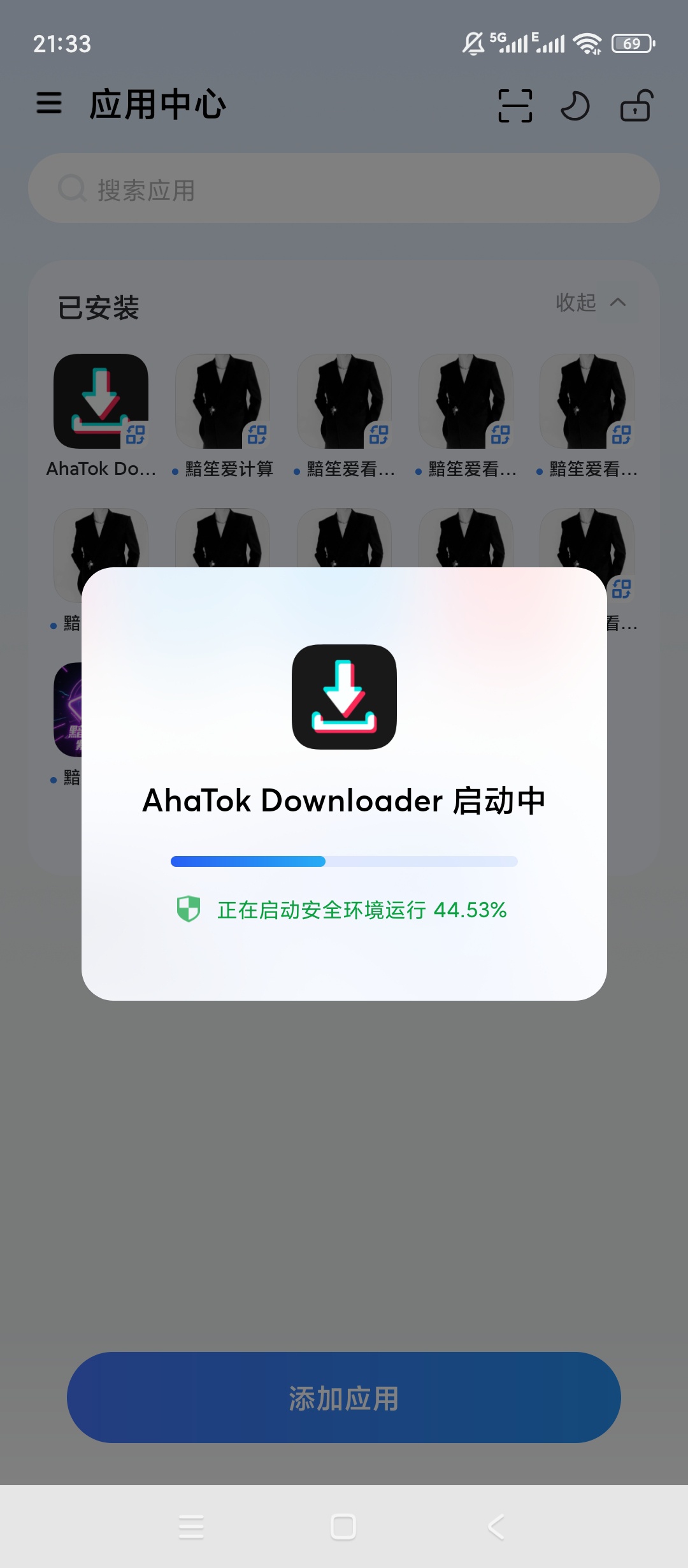Go to the system home button
This screenshot has width=688, height=1568.
(343, 1527)
